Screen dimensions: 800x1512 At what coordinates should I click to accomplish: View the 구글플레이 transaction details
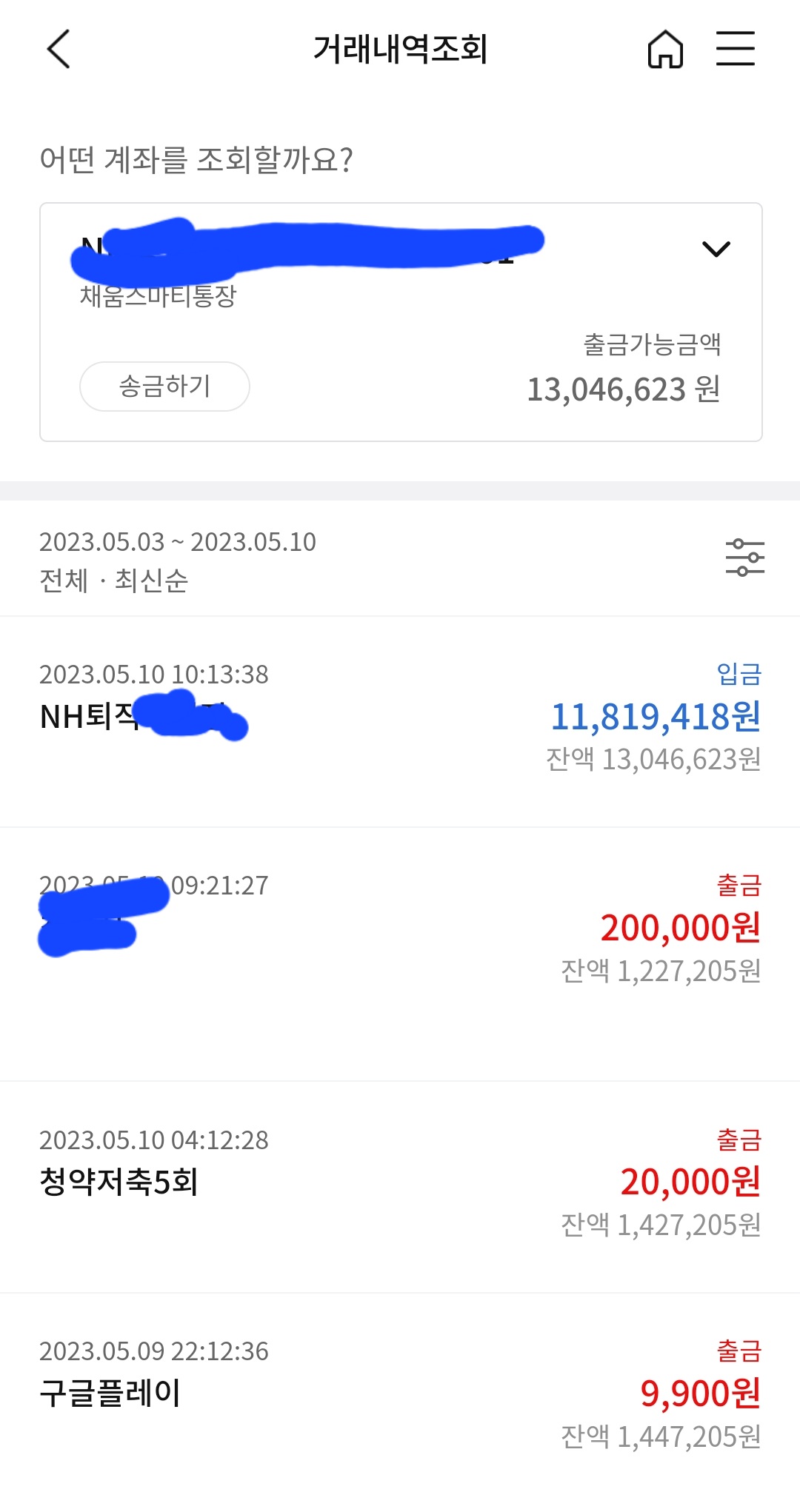click(400, 1394)
